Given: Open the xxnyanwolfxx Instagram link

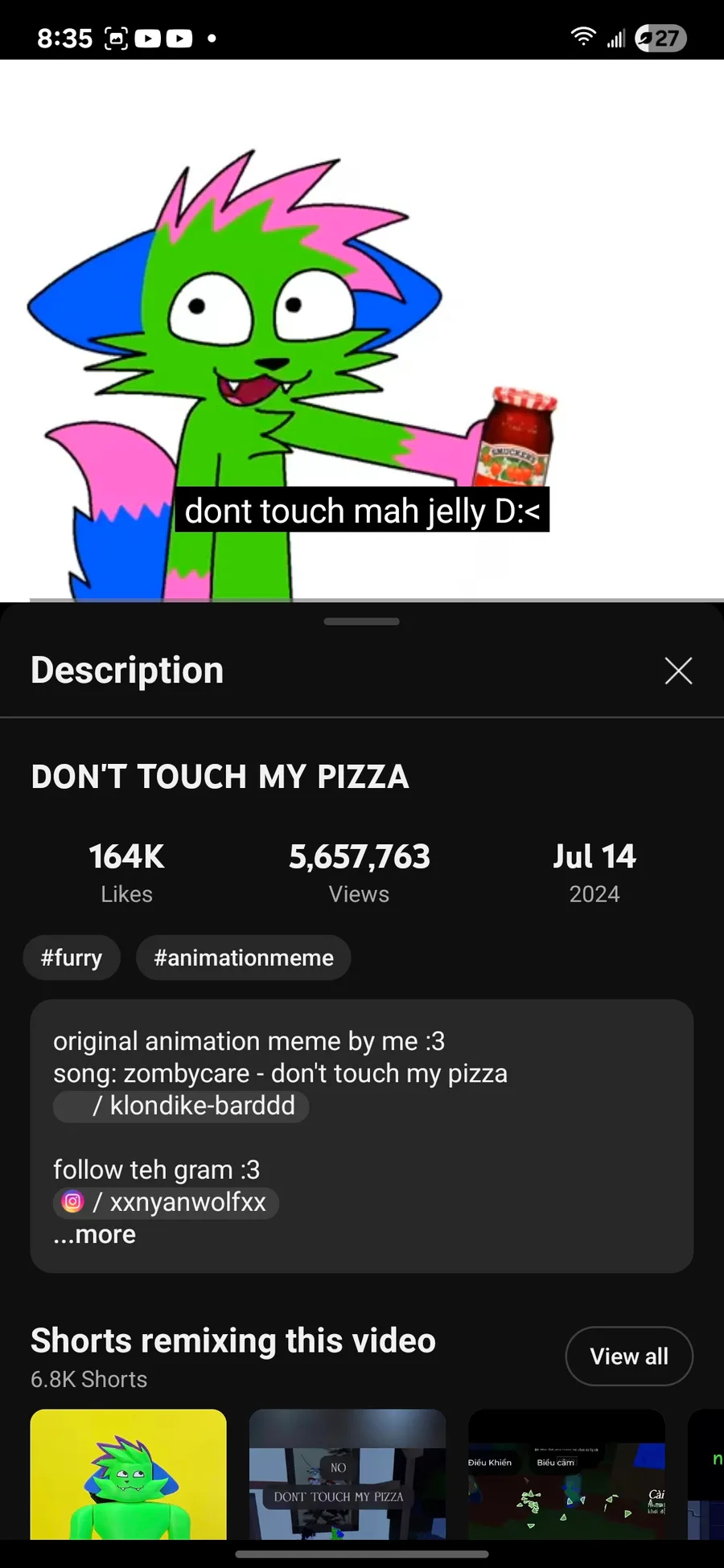Looking at the screenshot, I should (x=166, y=1202).
